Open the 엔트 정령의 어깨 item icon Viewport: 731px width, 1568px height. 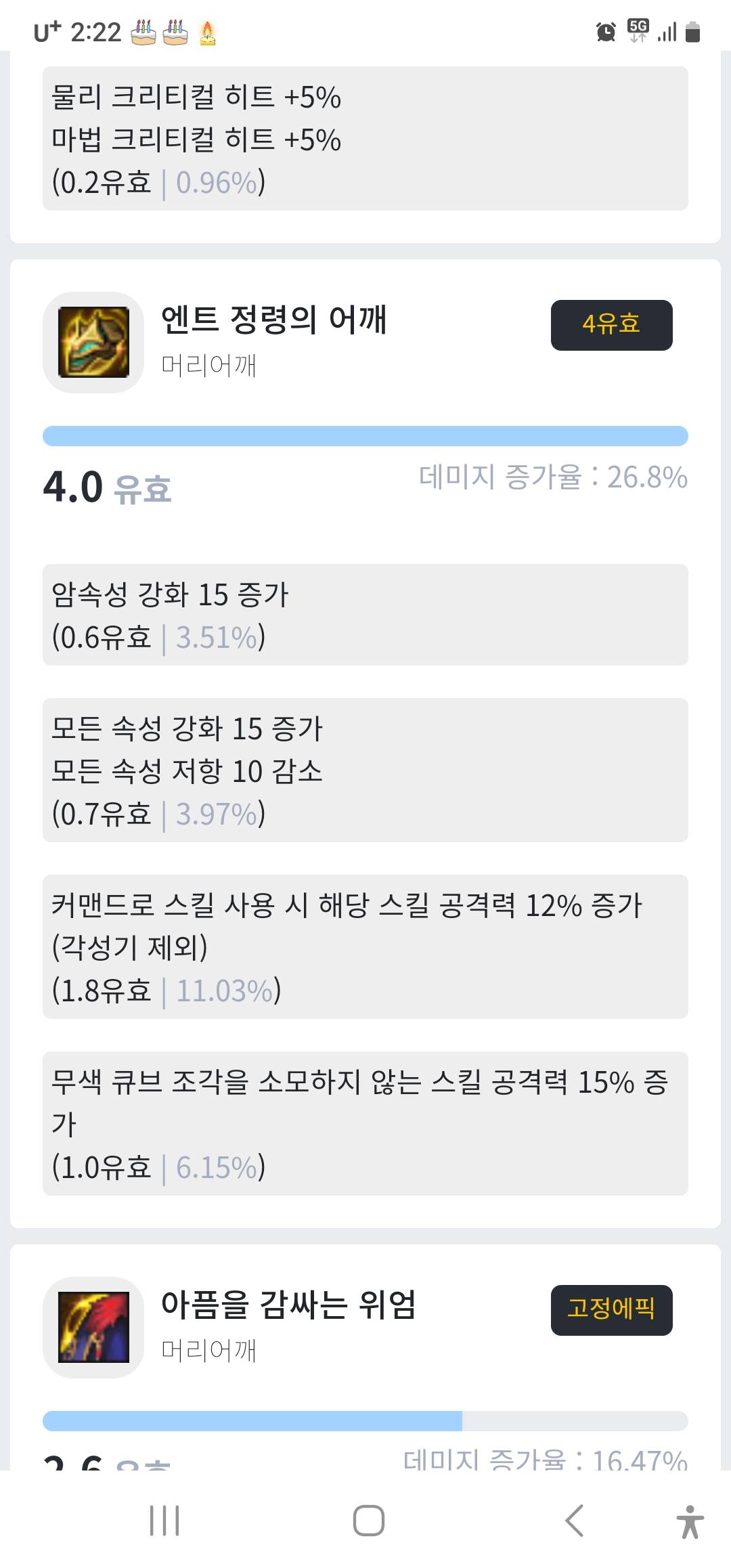point(93,342)
